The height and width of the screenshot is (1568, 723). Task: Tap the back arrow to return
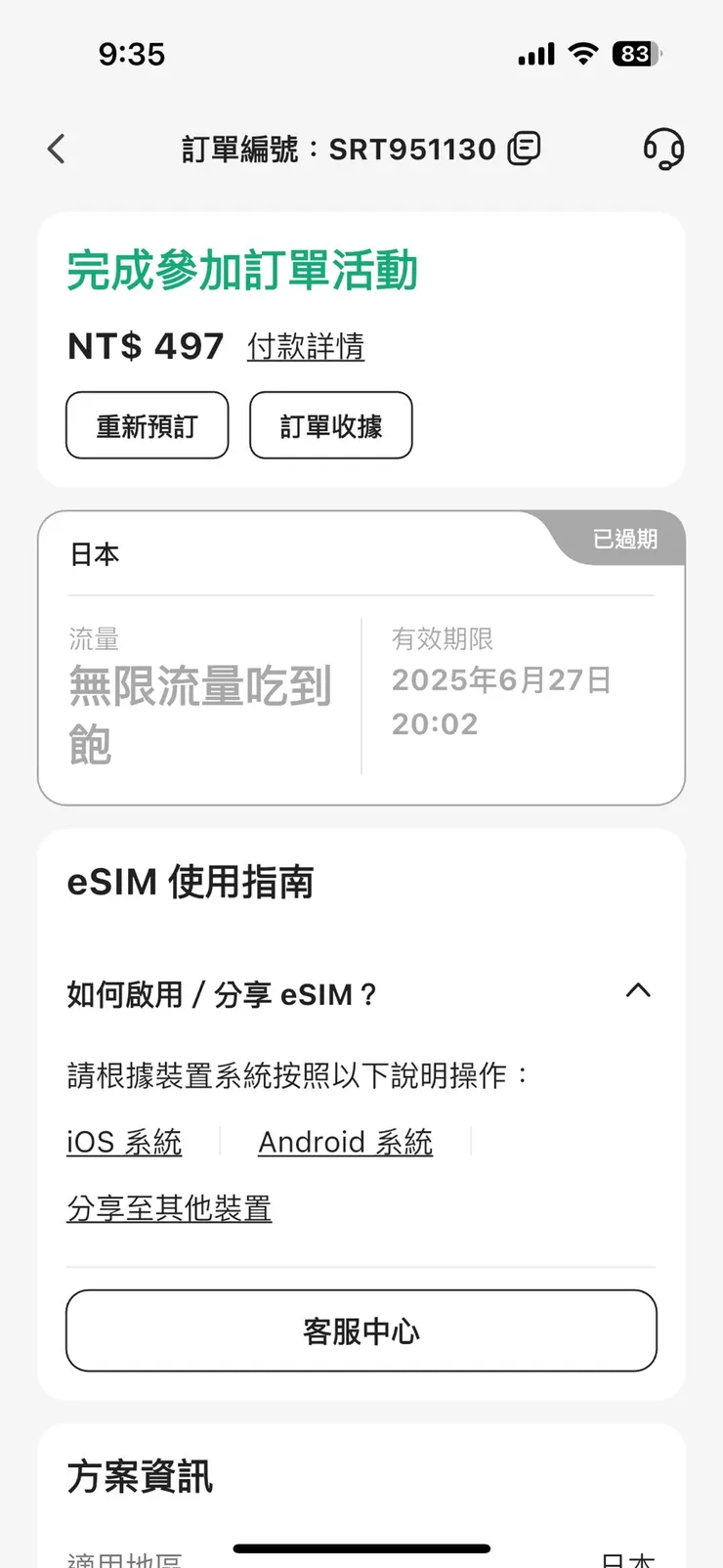tap(56, 149)
